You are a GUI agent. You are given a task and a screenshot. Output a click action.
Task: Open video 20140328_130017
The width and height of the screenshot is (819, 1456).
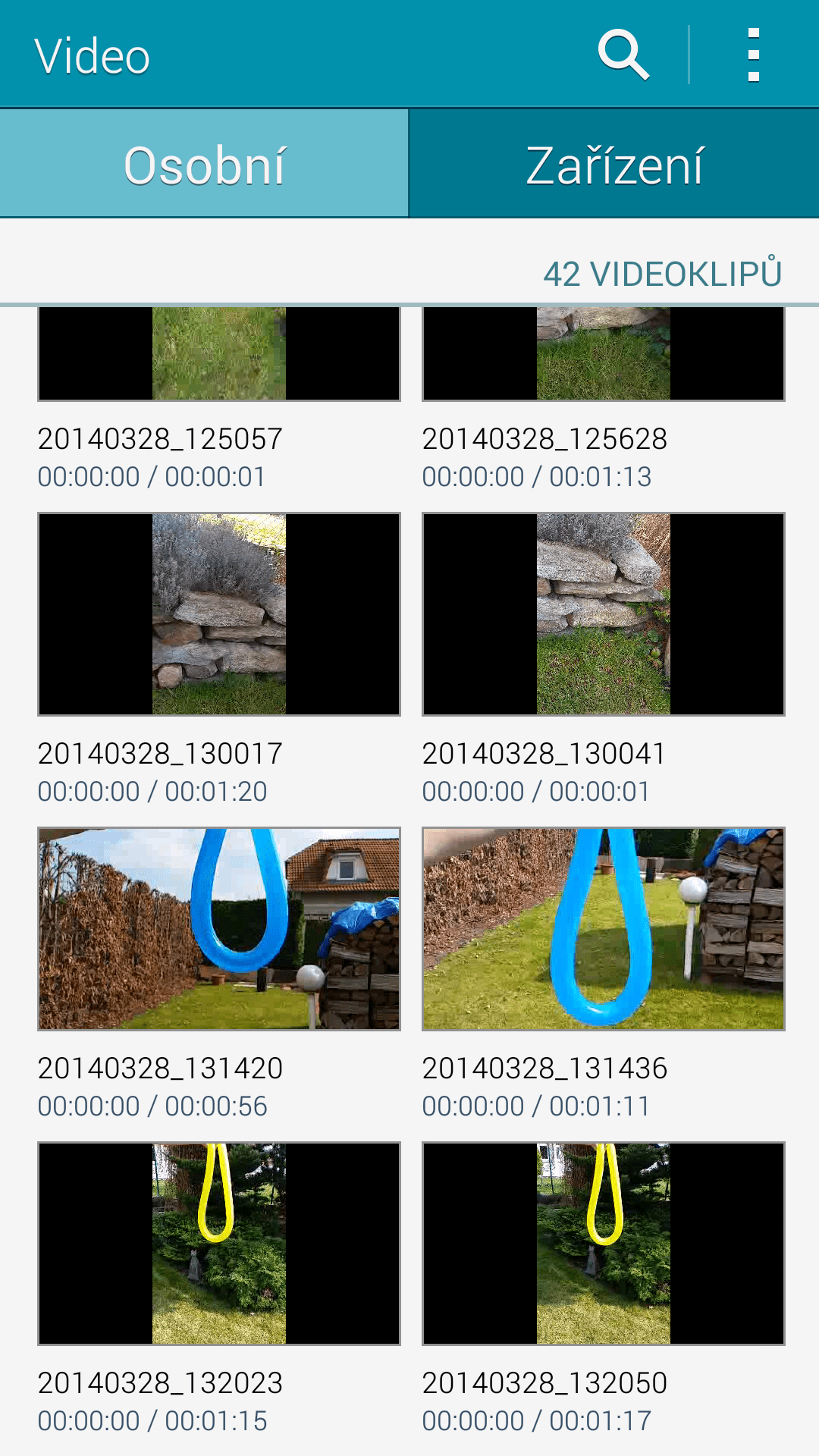coord(219,614)
